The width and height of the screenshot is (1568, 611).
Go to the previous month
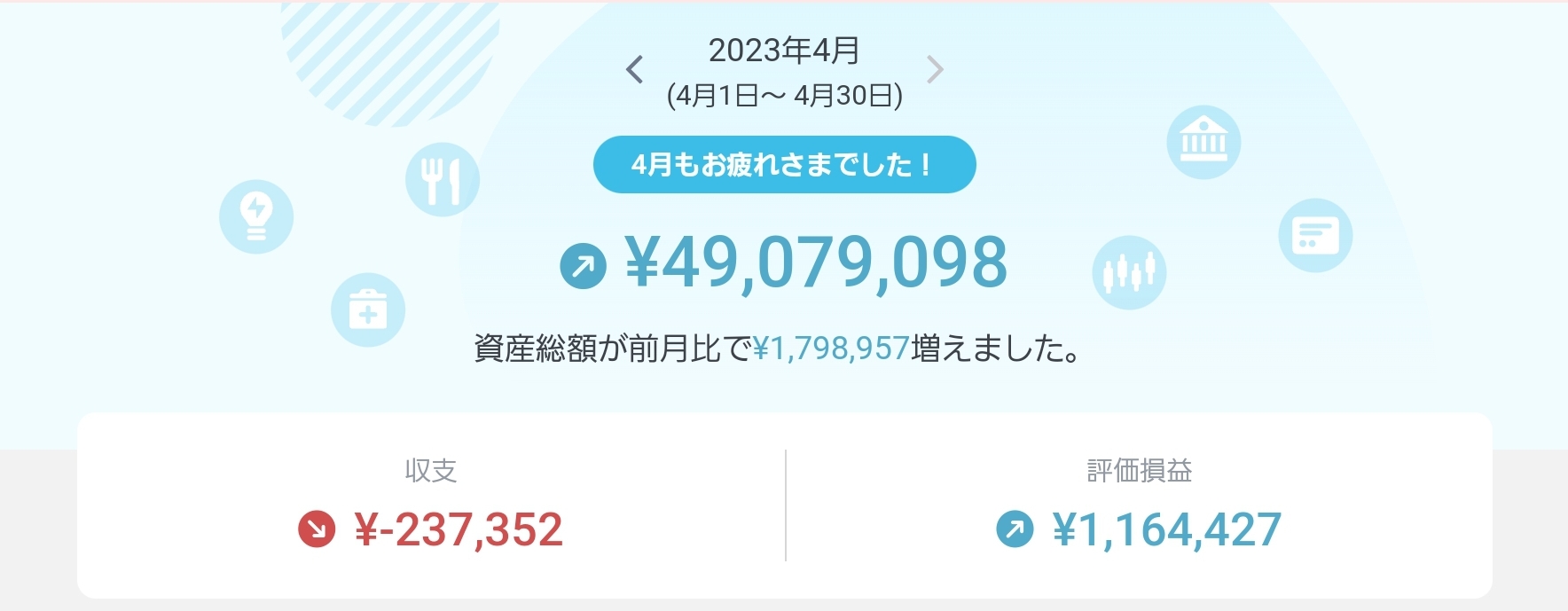[x=634, y=69]
